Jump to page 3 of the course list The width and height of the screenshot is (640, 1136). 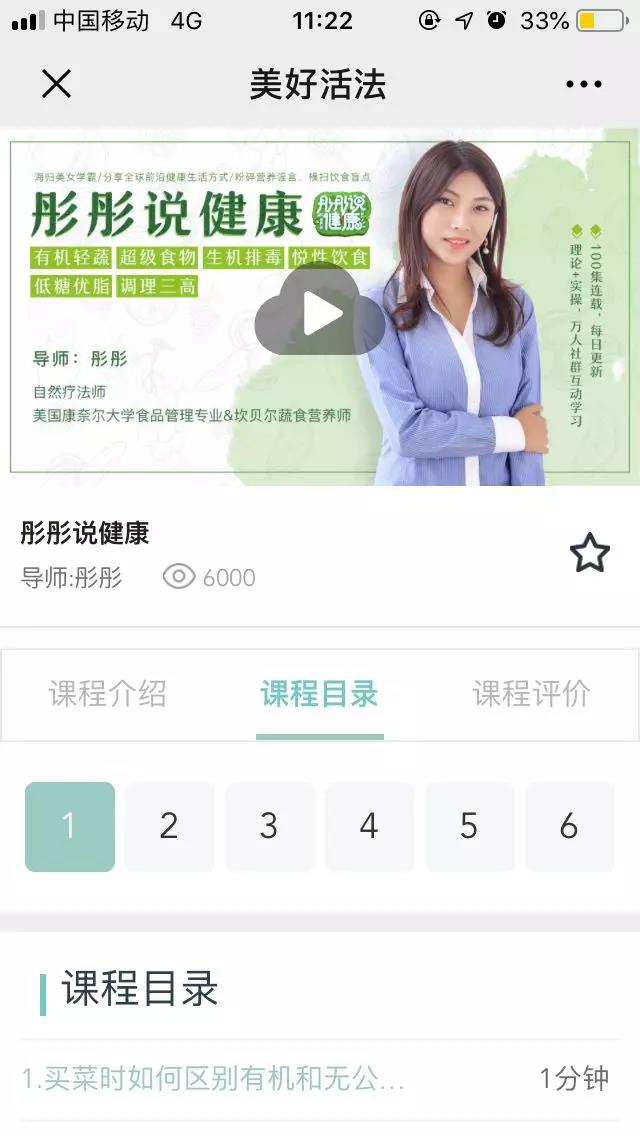(x=269, y=827)
